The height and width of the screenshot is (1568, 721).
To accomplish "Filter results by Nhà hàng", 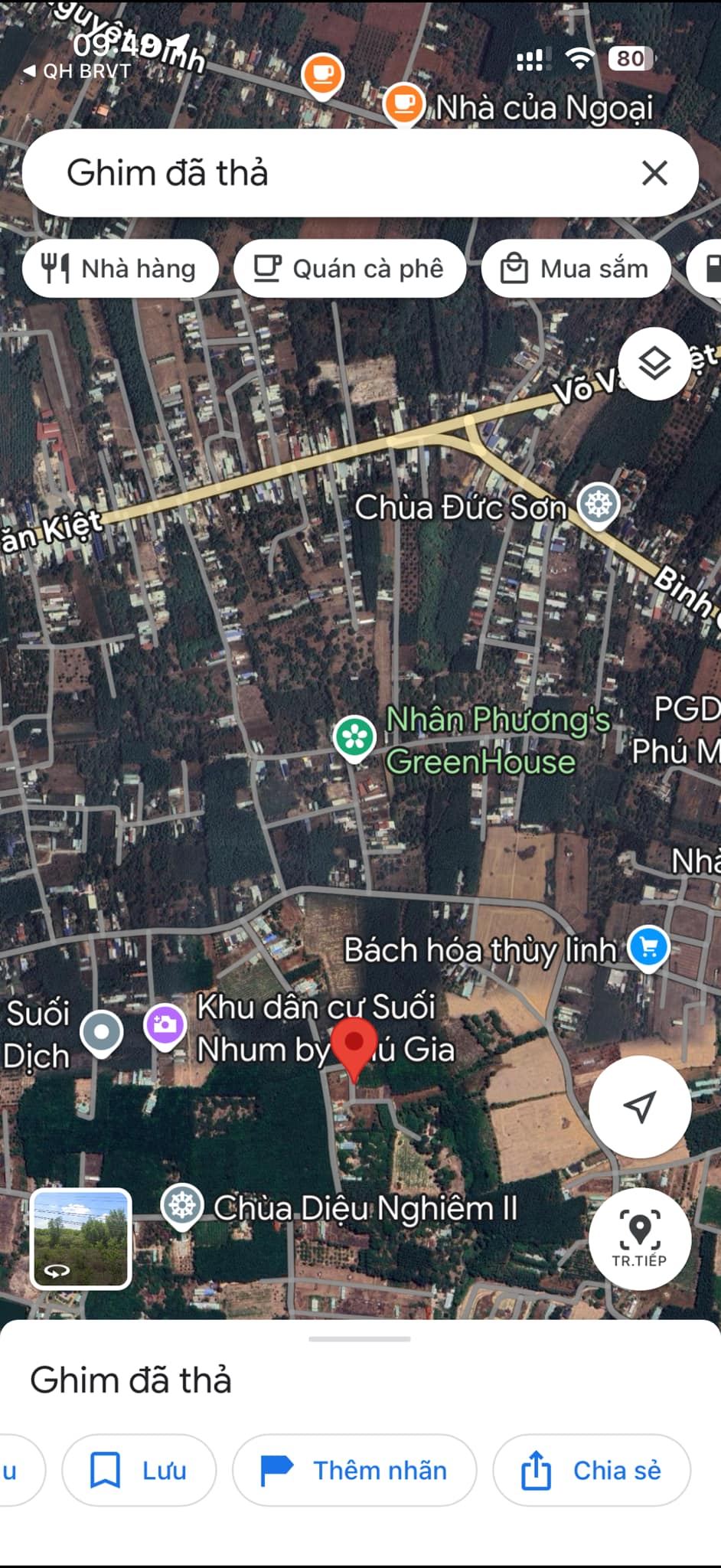I will 119,268.
